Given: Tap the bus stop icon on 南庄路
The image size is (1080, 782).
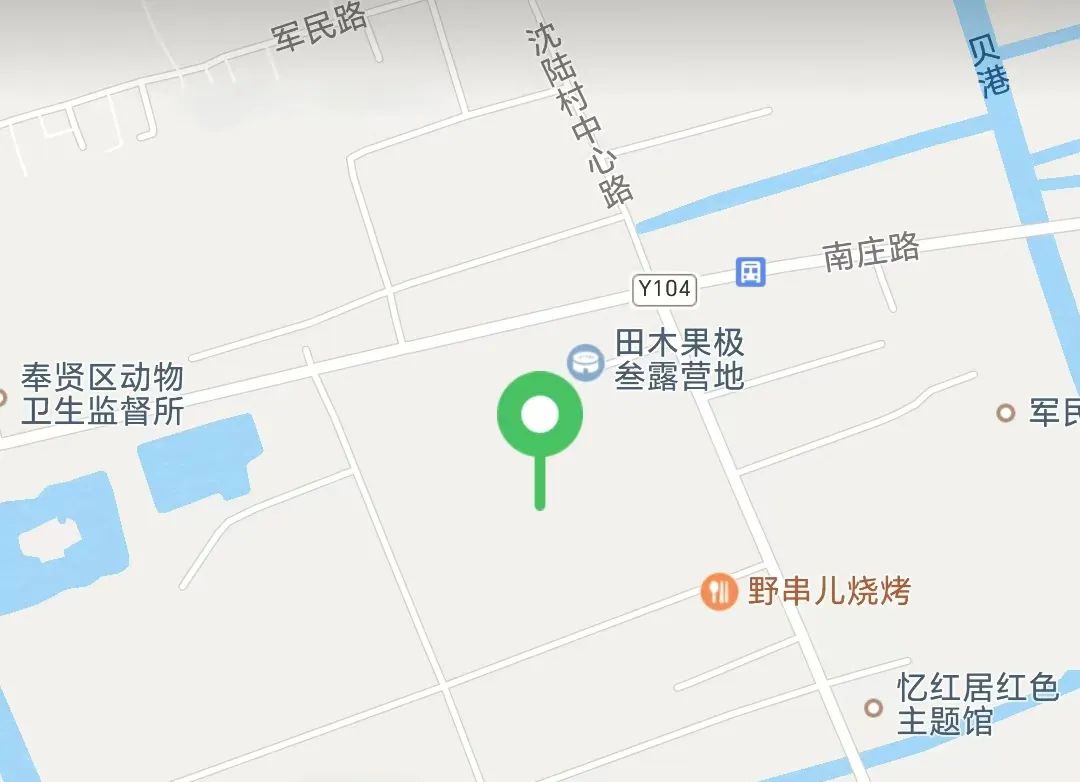Looking at the screenshot, I should (x=750, y=271).
